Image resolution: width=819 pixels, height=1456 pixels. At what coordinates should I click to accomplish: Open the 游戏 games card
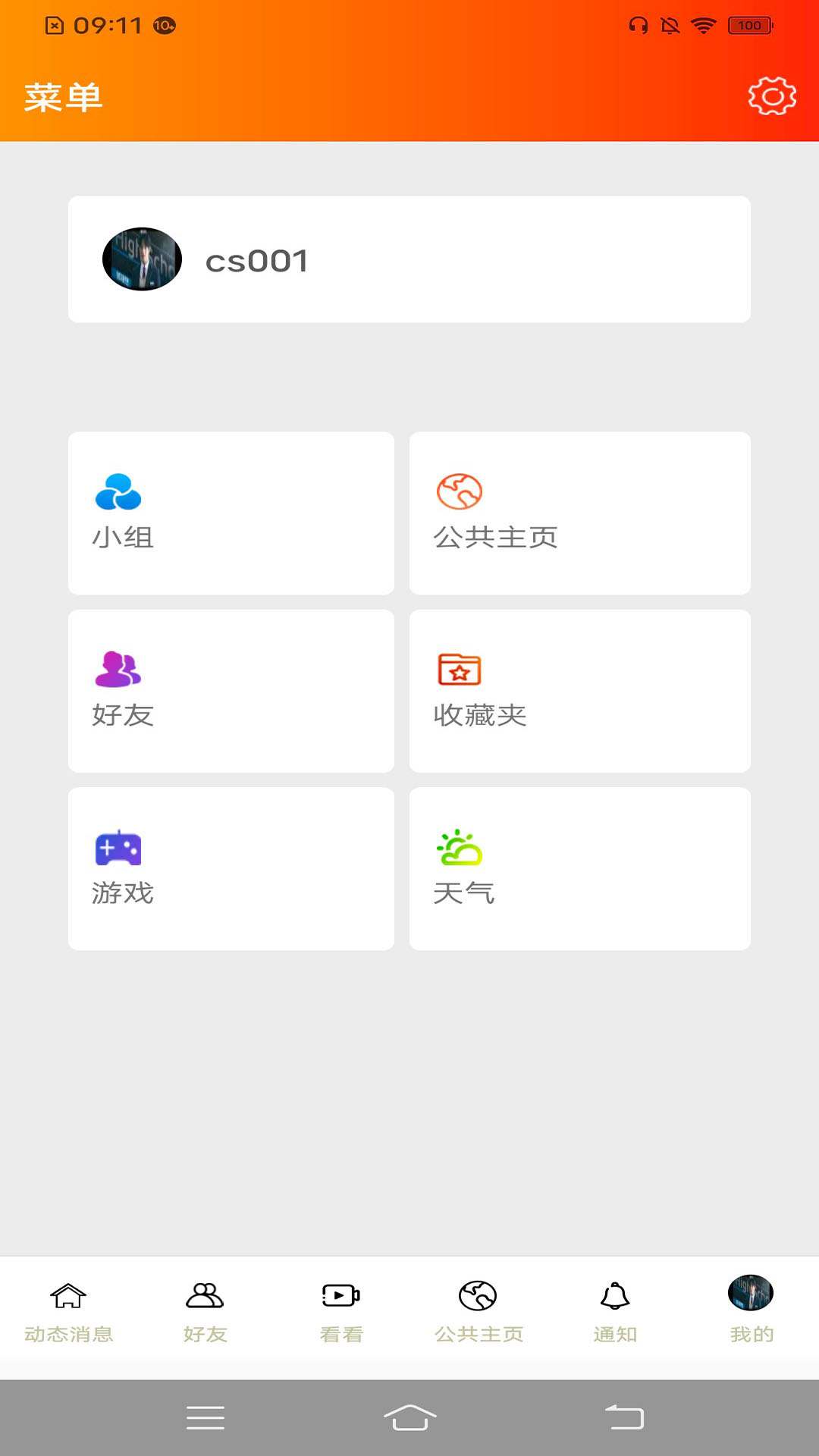point(231,868)
